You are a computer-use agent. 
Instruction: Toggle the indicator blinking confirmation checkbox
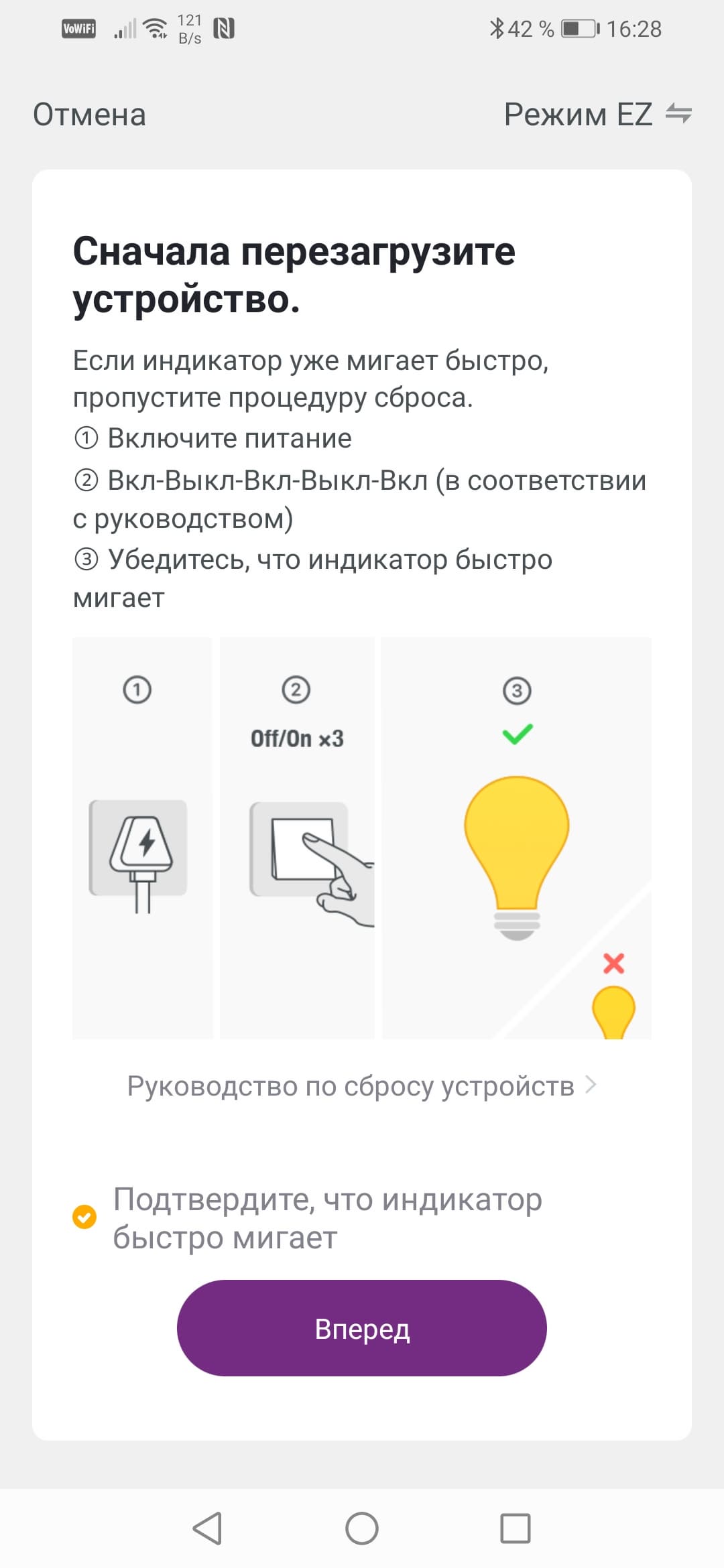84,1216
